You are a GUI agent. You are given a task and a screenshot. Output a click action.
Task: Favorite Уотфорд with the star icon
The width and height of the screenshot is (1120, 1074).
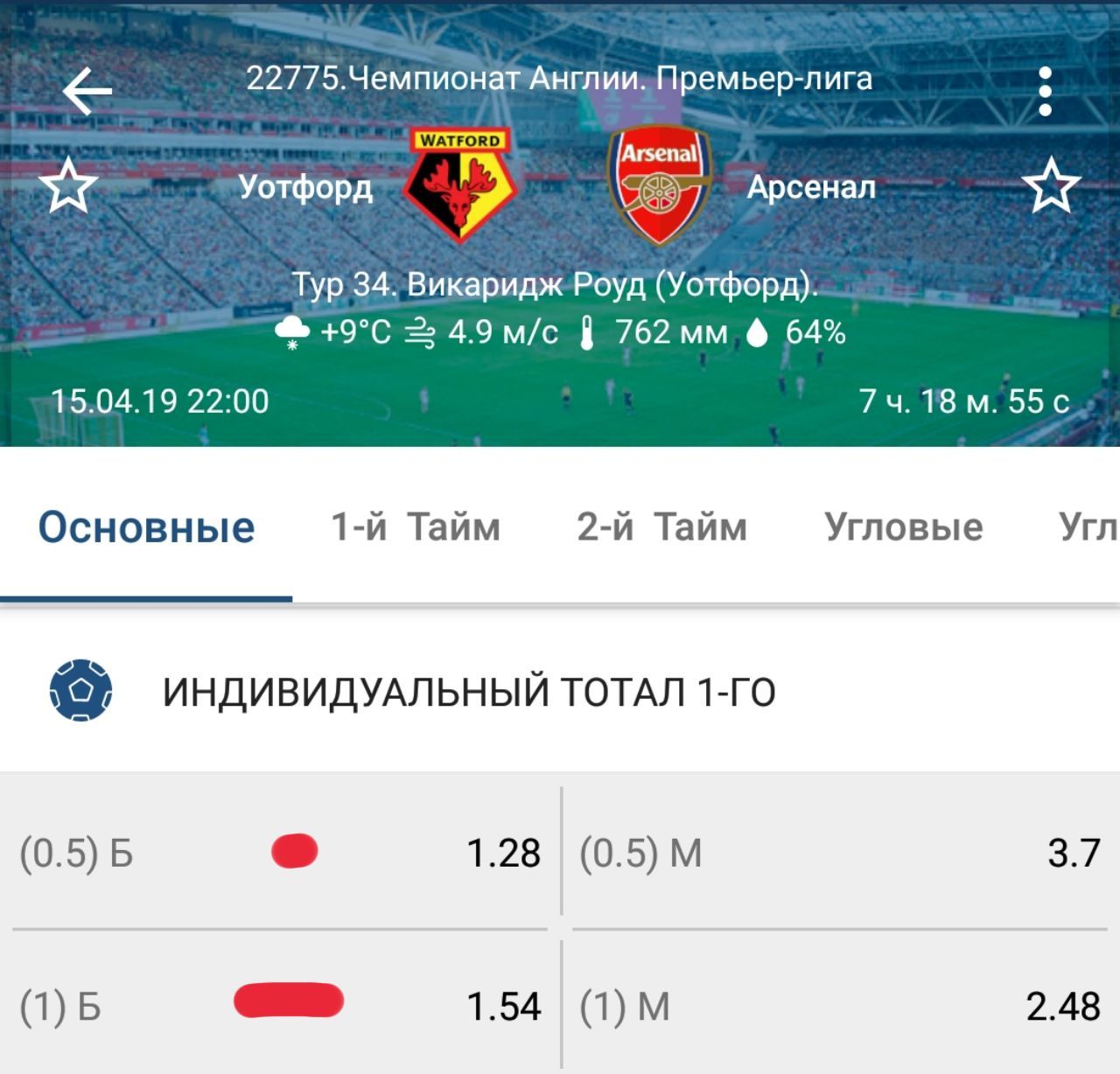click(68, 185)
